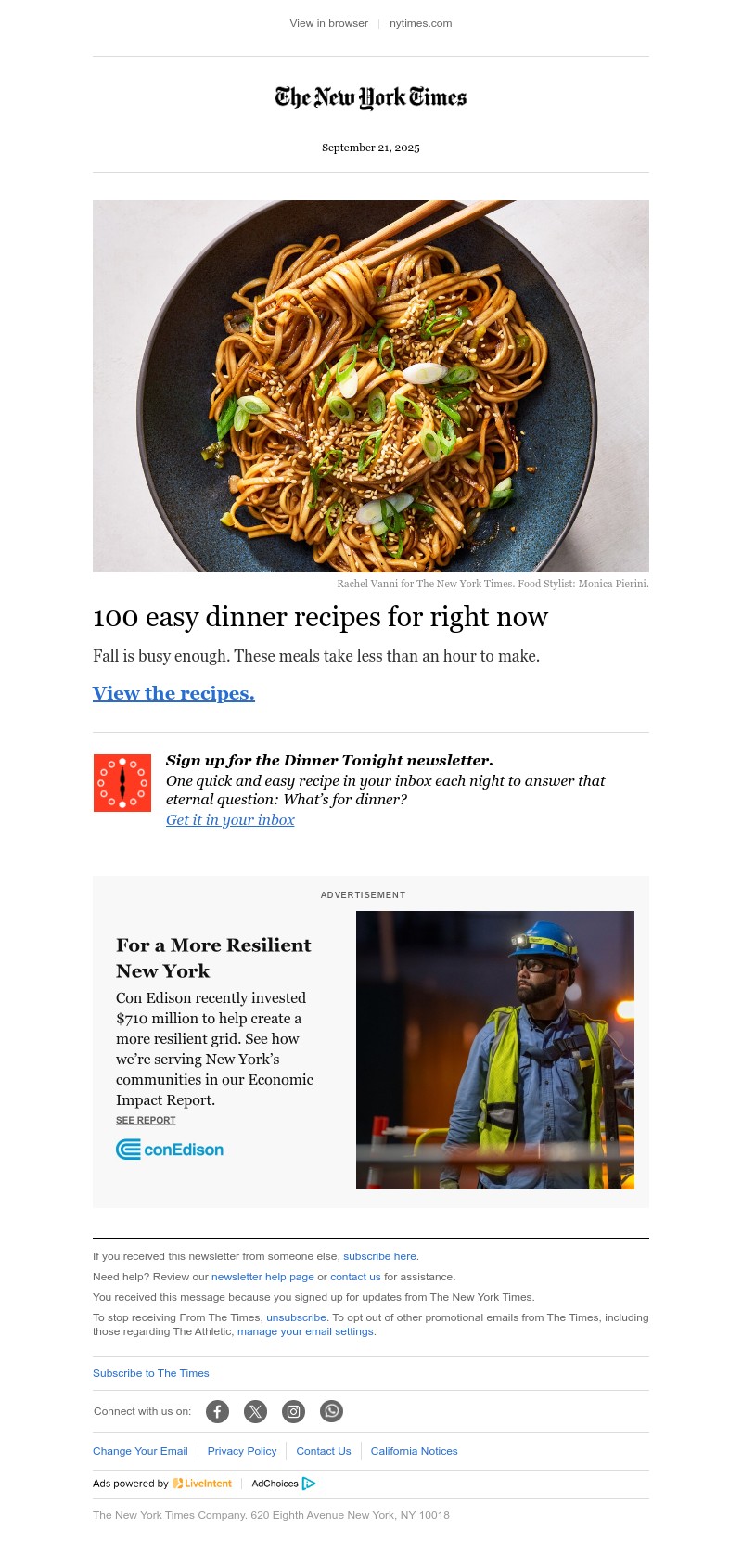Click the conEdison logo
The width and height of the screenshot is (742, 1568).
pos(169,1149)
